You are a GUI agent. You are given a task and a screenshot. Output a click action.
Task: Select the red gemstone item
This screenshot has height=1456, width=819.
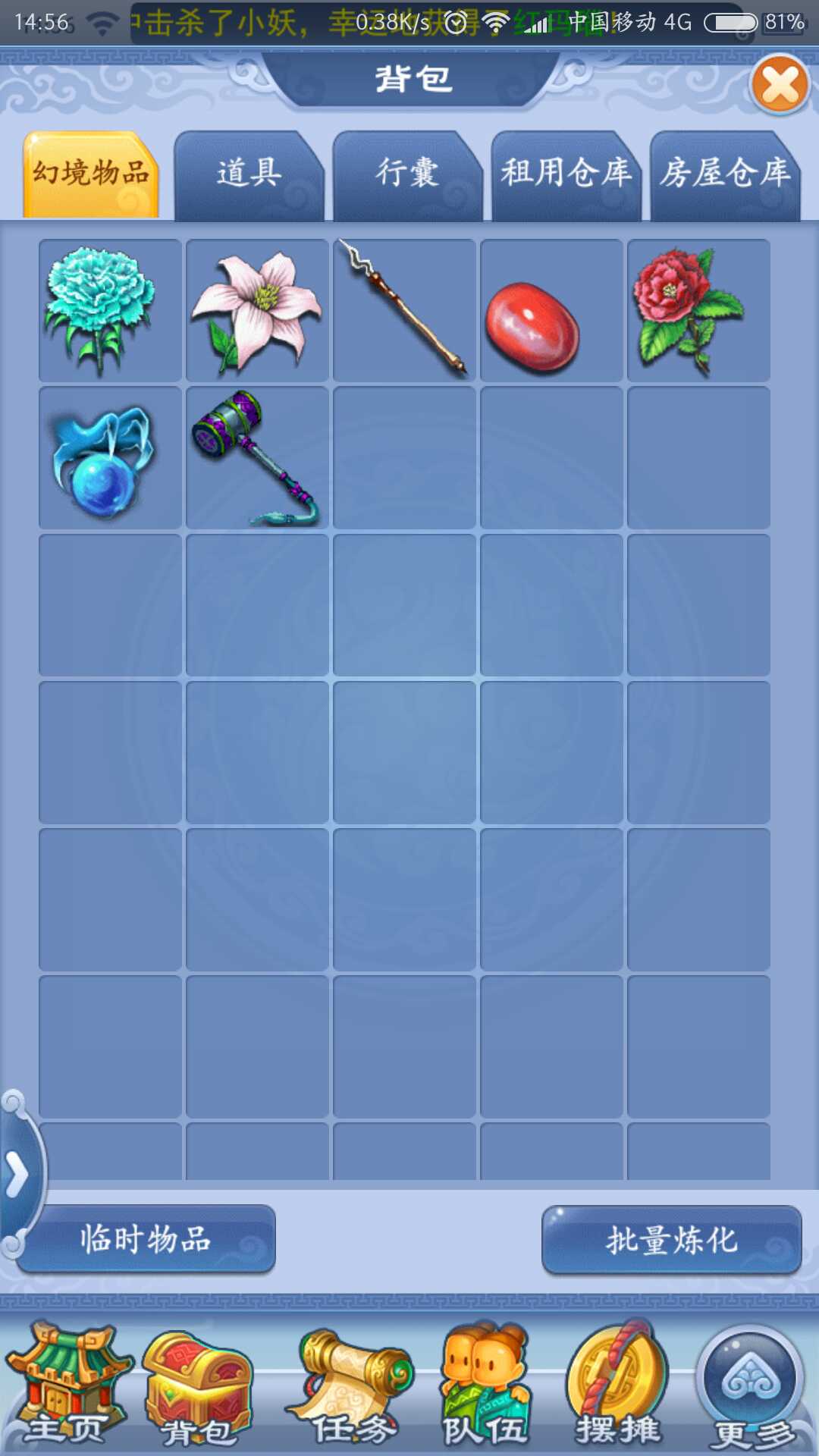(551, 311)
